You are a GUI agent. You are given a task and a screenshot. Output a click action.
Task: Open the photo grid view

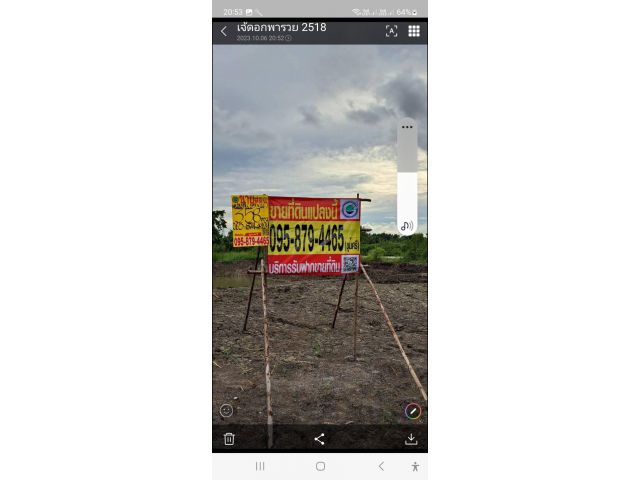414,31
